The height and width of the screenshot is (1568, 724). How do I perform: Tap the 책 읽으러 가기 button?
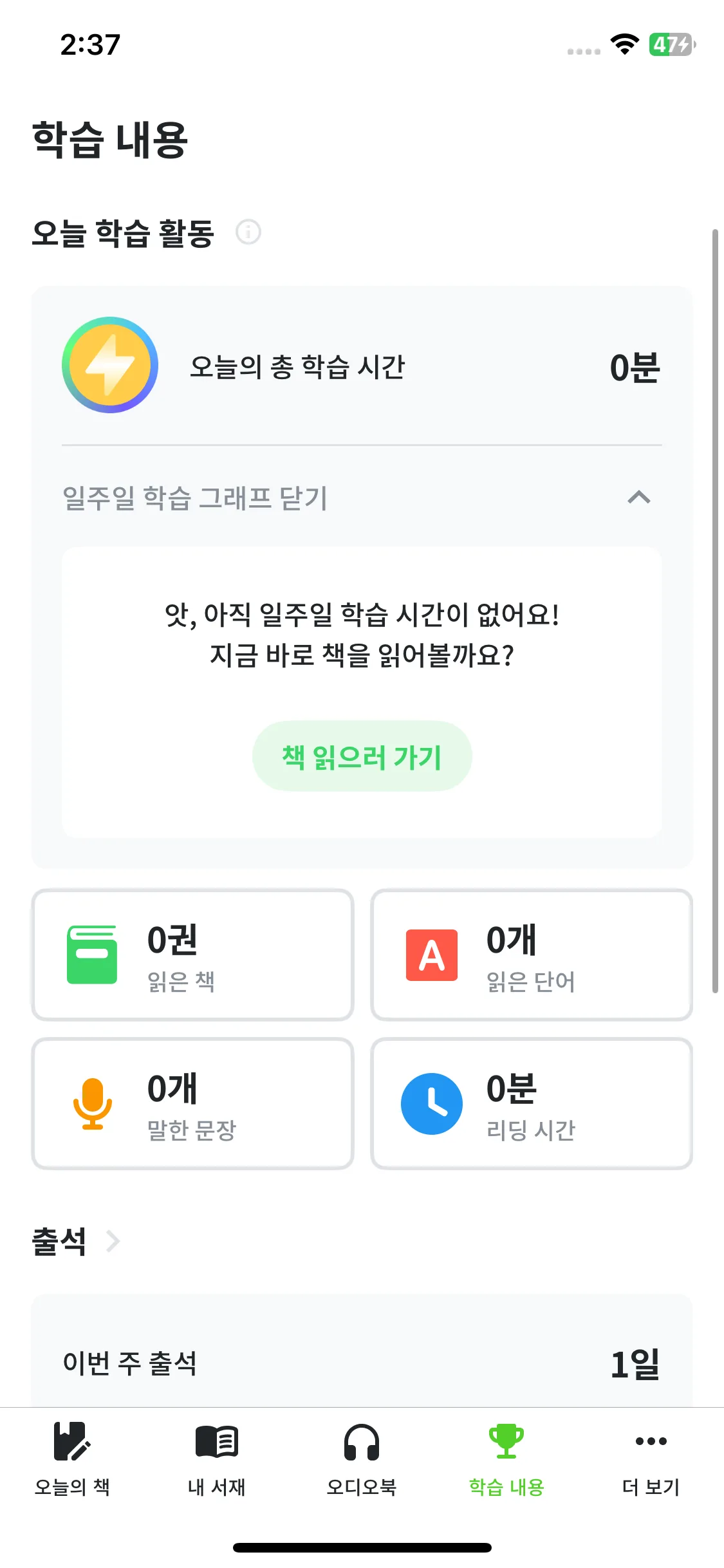click(362, 756)
